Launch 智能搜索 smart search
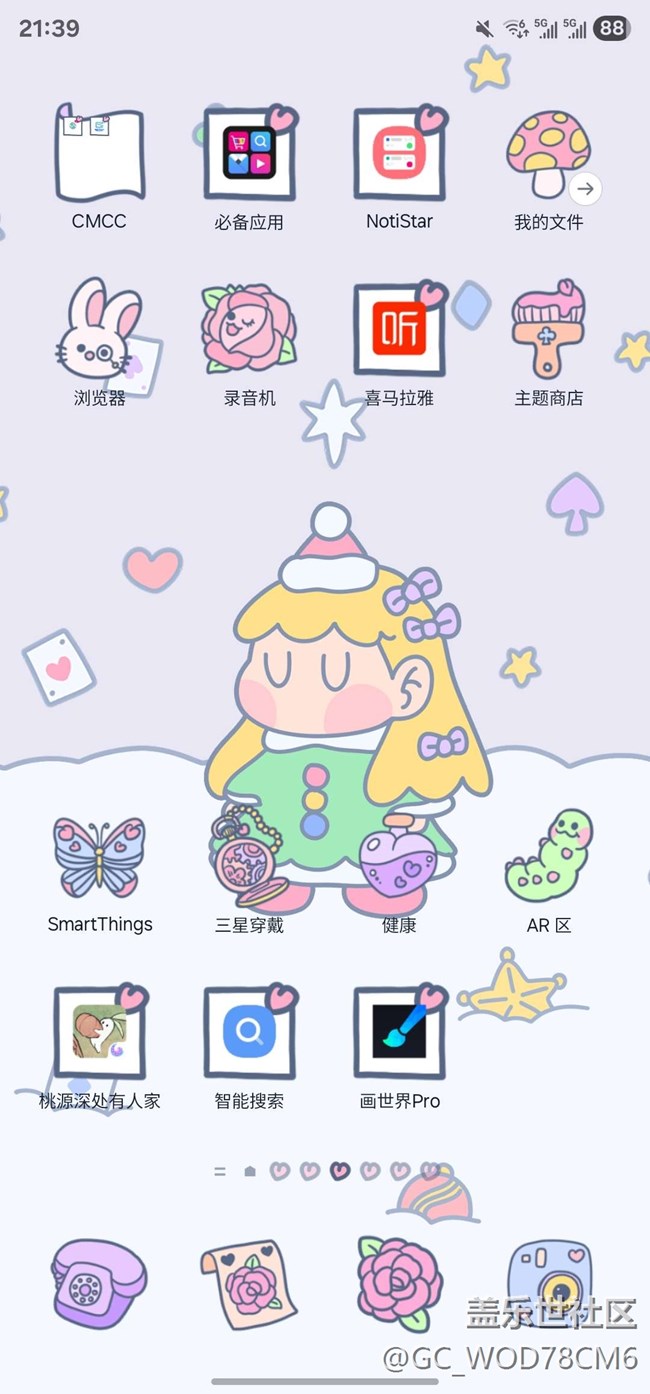650x1394 pixels. pos(249,1033)
